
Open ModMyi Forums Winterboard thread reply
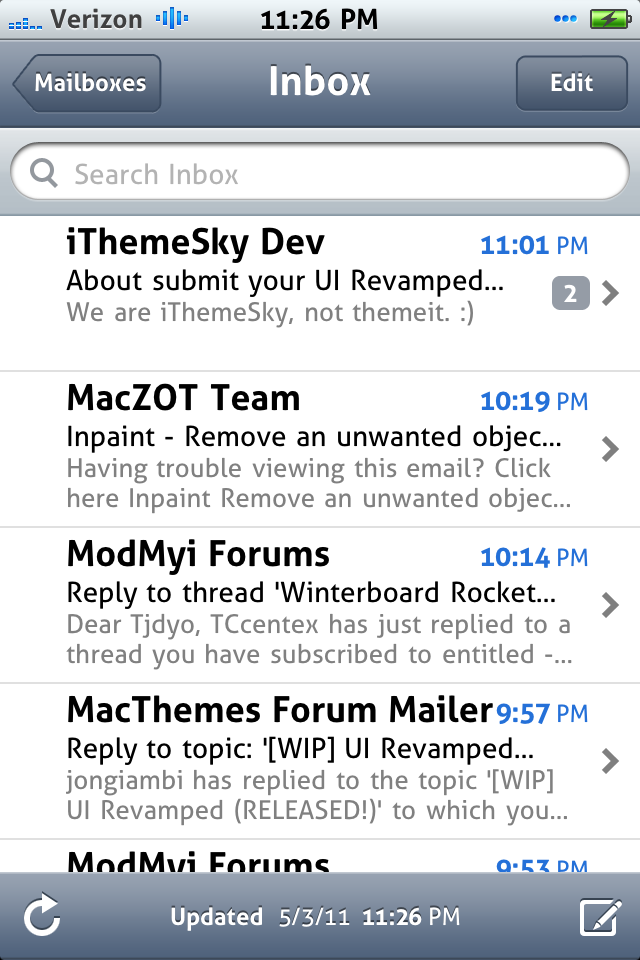coord(320,605)
